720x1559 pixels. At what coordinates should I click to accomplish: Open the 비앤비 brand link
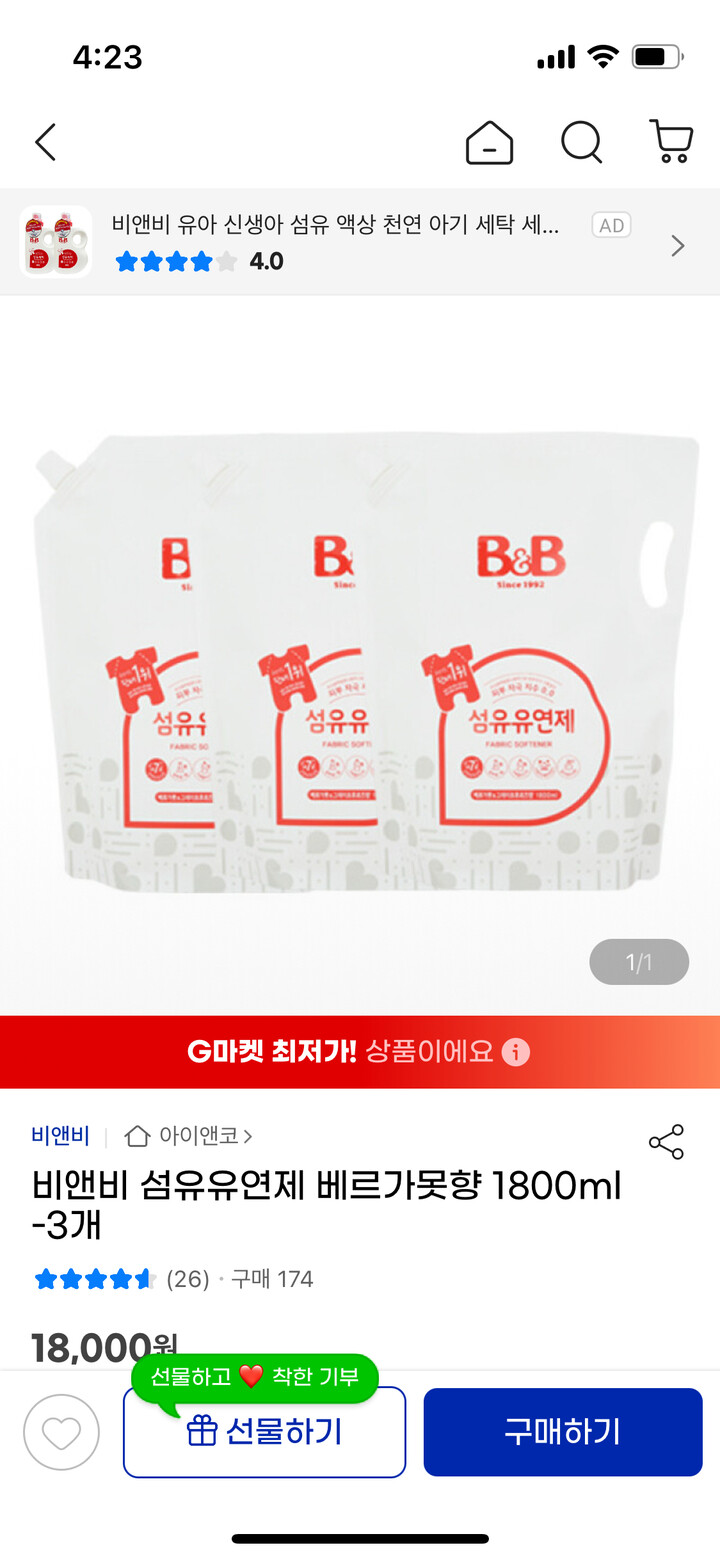61,1136
